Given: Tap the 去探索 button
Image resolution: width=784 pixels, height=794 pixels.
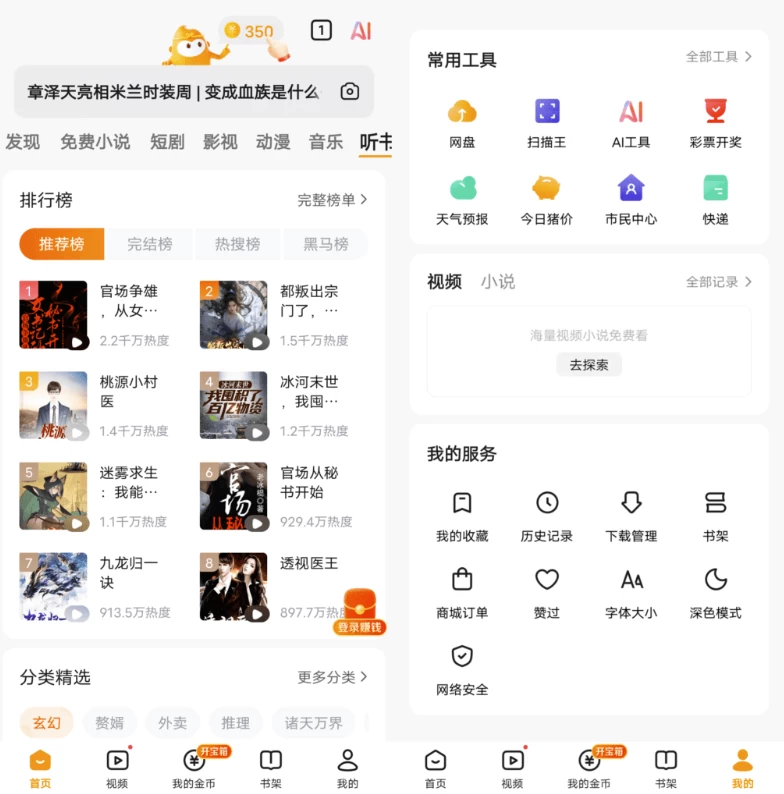Looking at the screenshot, I should click(x=589, y=365).
